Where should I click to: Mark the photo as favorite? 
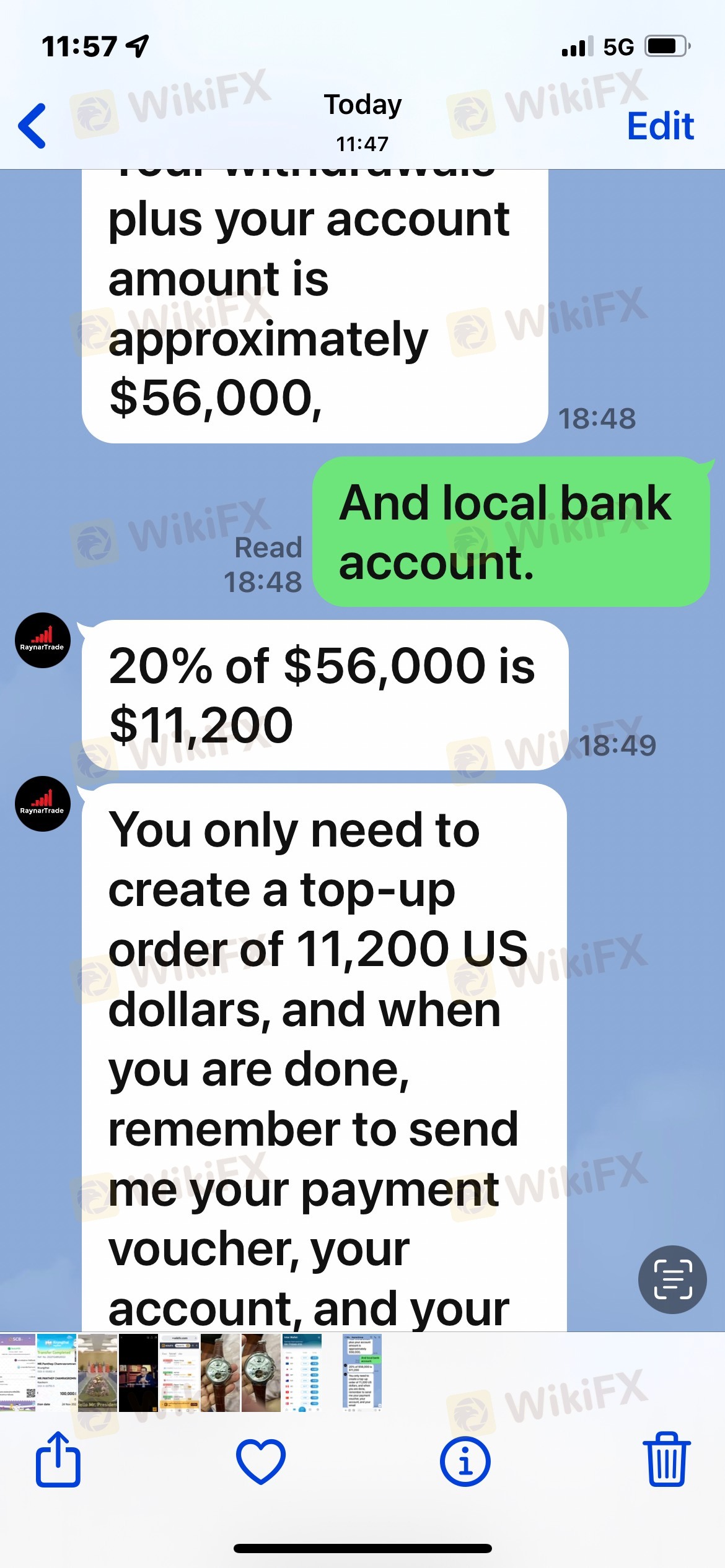coord(261,1461)
